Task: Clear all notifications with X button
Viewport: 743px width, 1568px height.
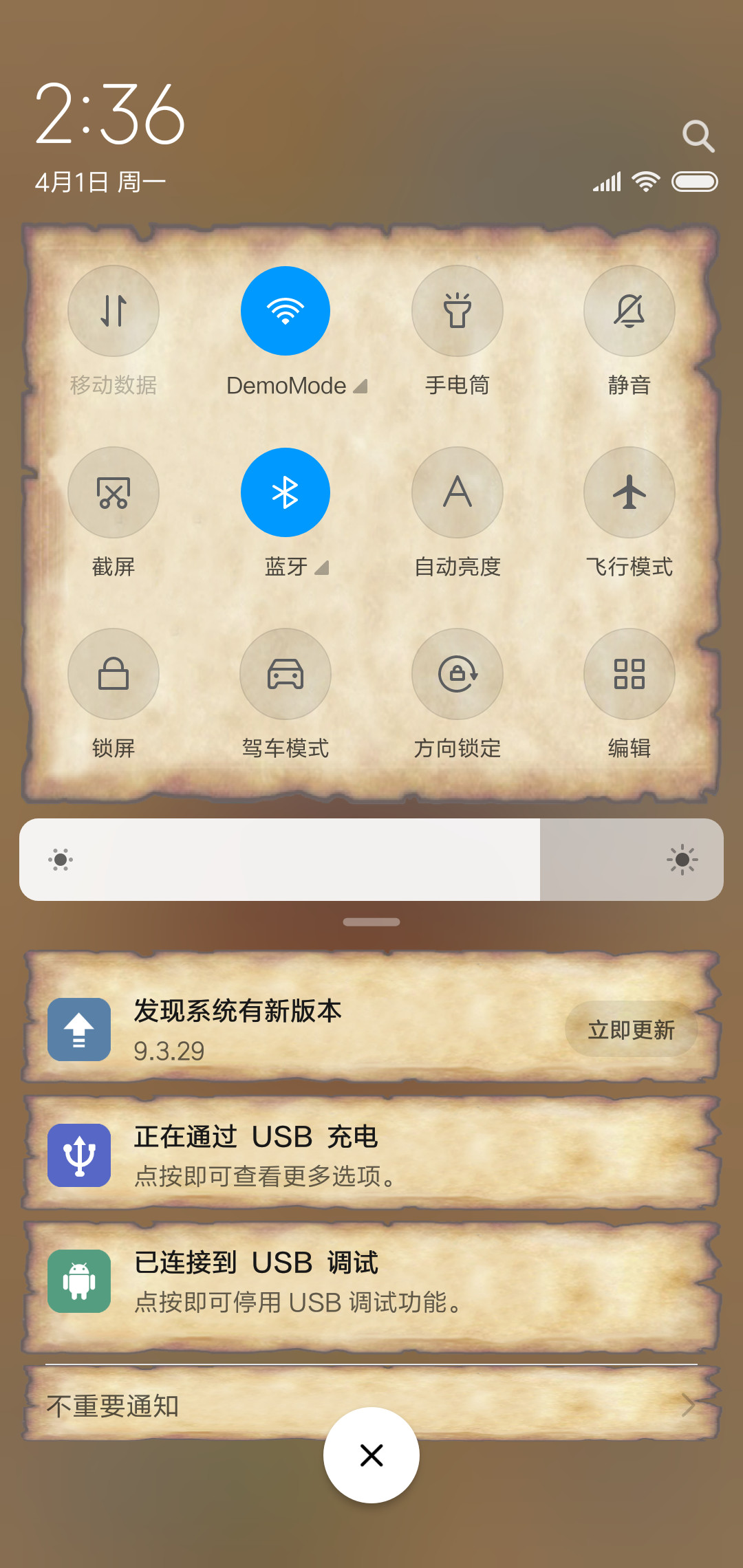Action: click(x=371, y=1455)
